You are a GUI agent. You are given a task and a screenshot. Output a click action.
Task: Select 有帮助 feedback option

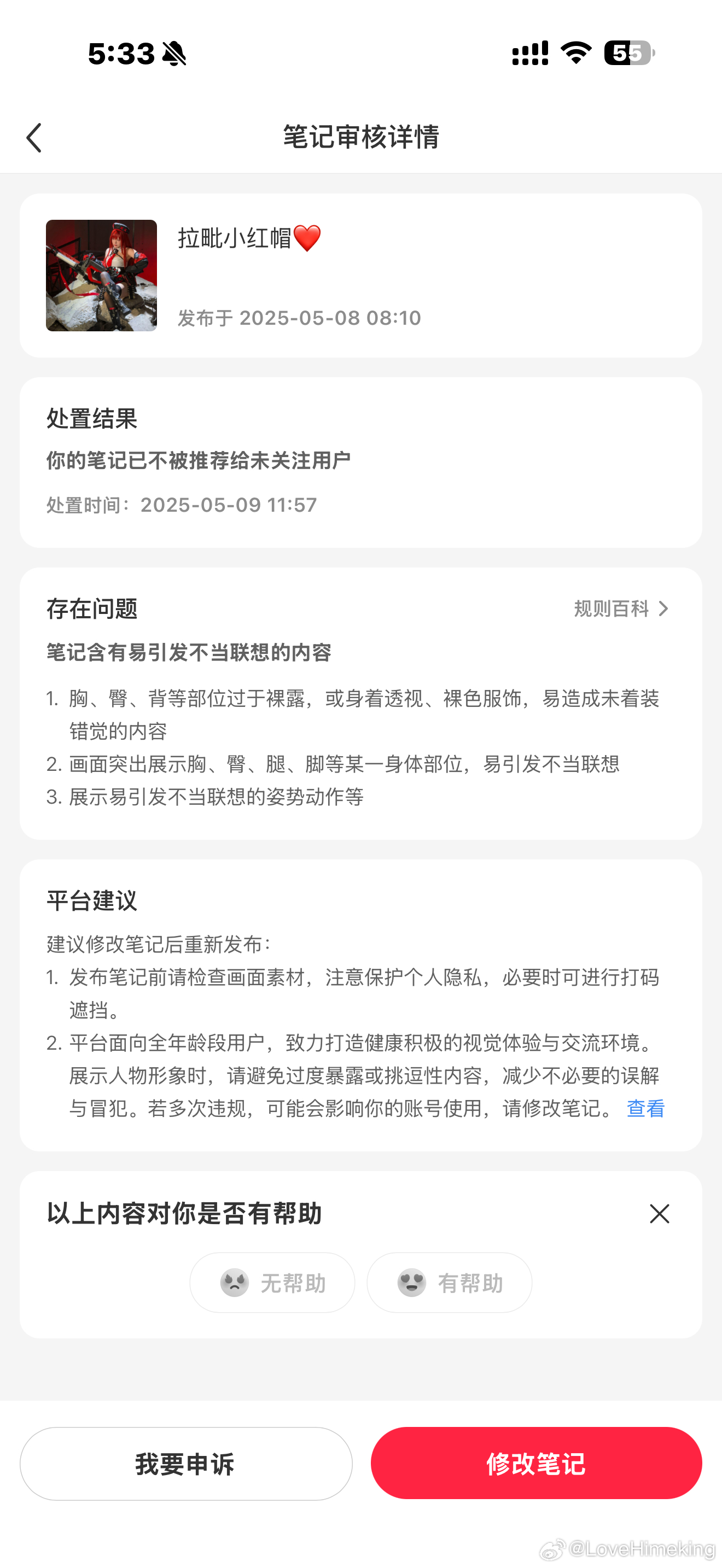tap(449, 1283)
